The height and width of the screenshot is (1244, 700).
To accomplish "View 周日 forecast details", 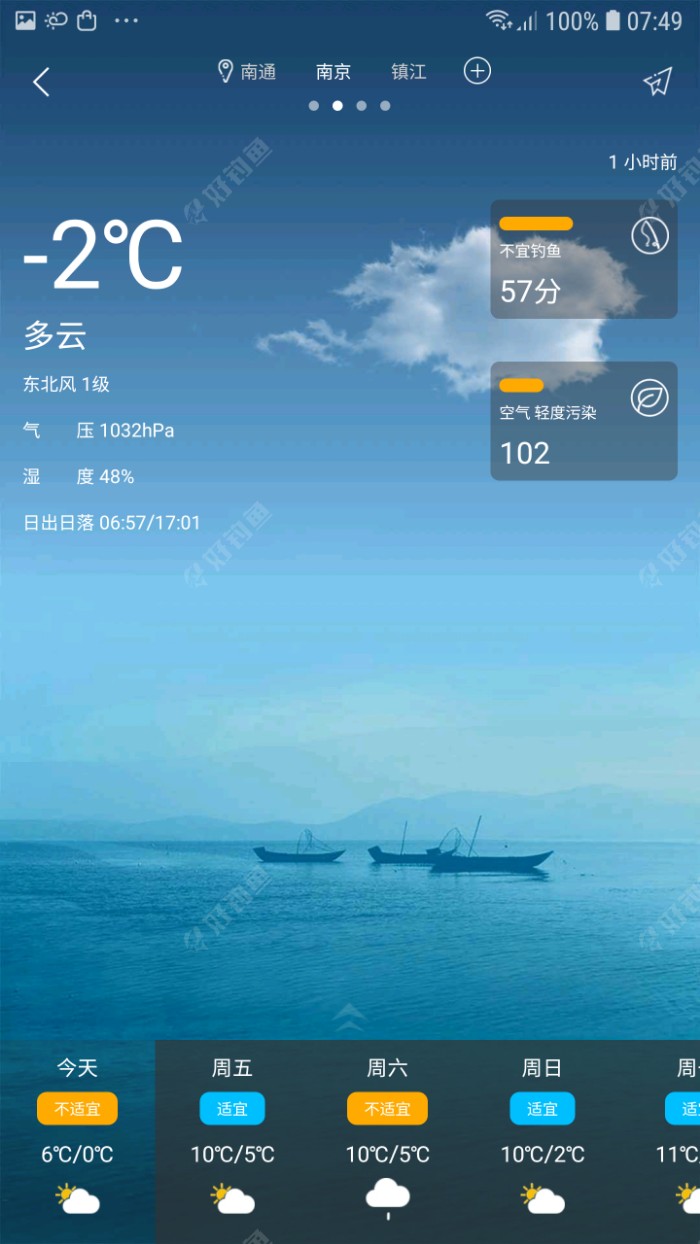I will tap(542, 1140).
